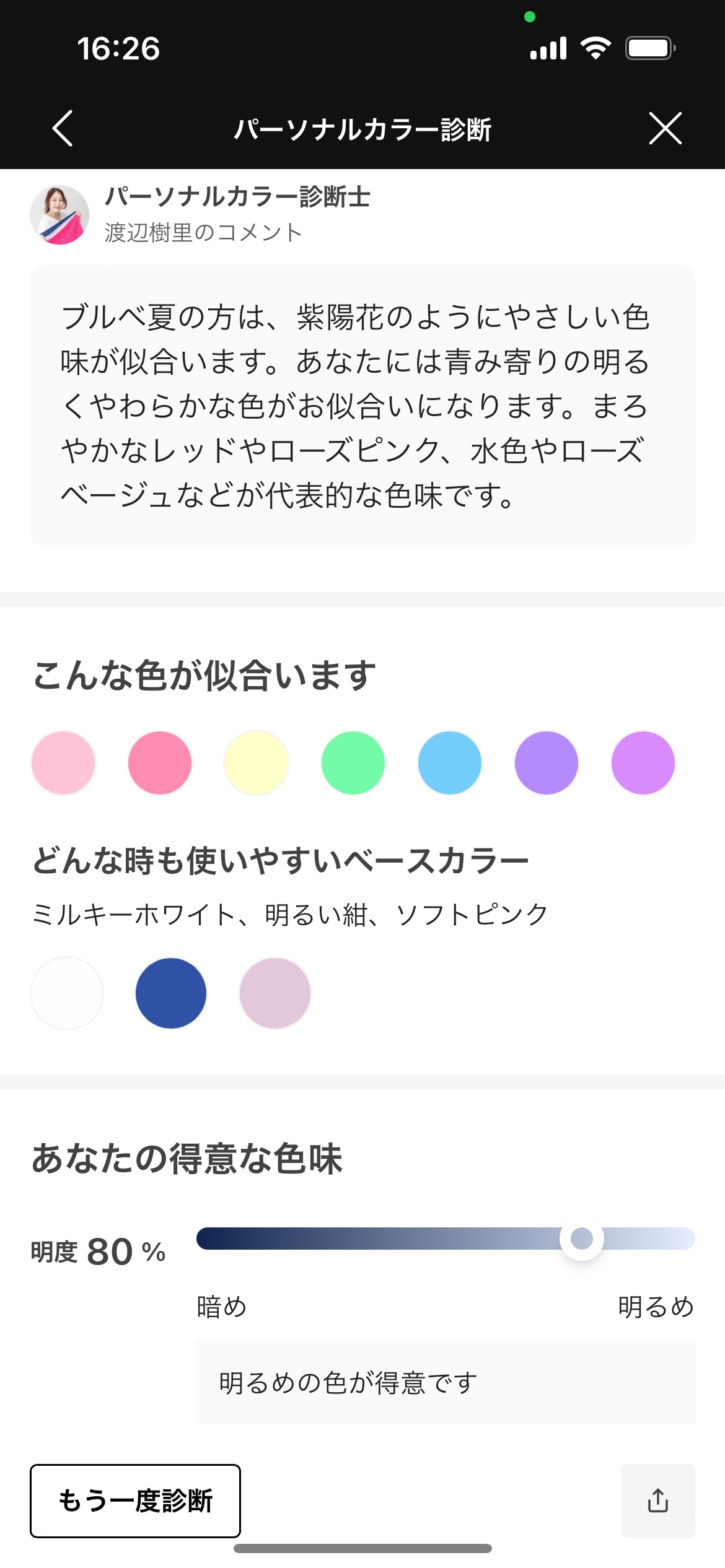Close the パーソナルカラー診断 screen
725x1568 pixels.
pyautogui.click(x=664, y=129)
